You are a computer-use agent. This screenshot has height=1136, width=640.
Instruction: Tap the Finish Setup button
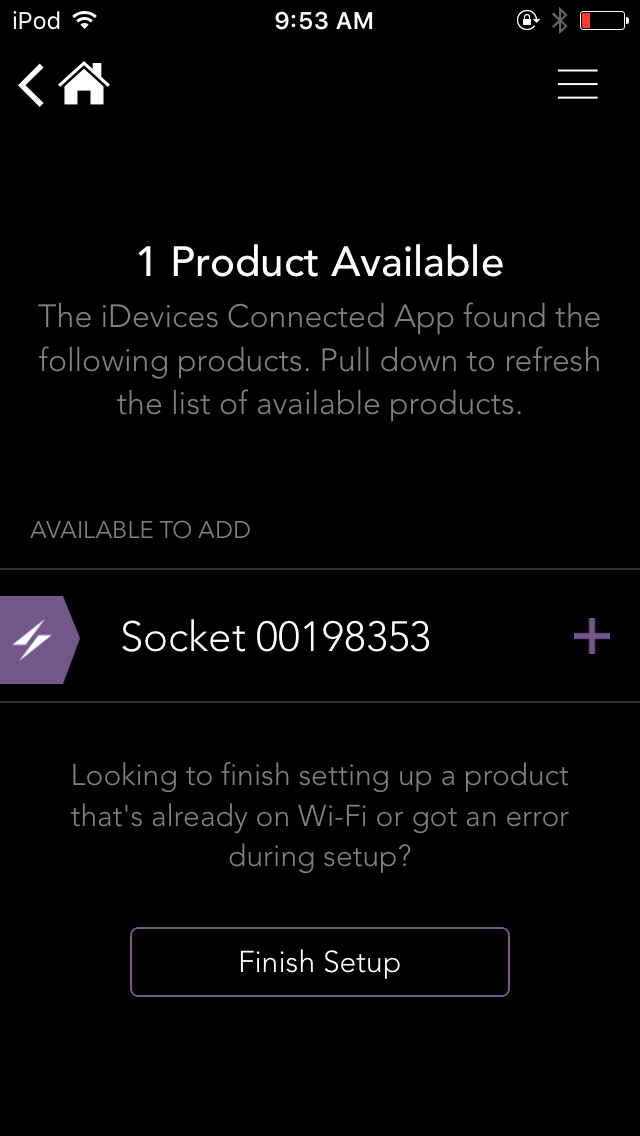point(320,962)
